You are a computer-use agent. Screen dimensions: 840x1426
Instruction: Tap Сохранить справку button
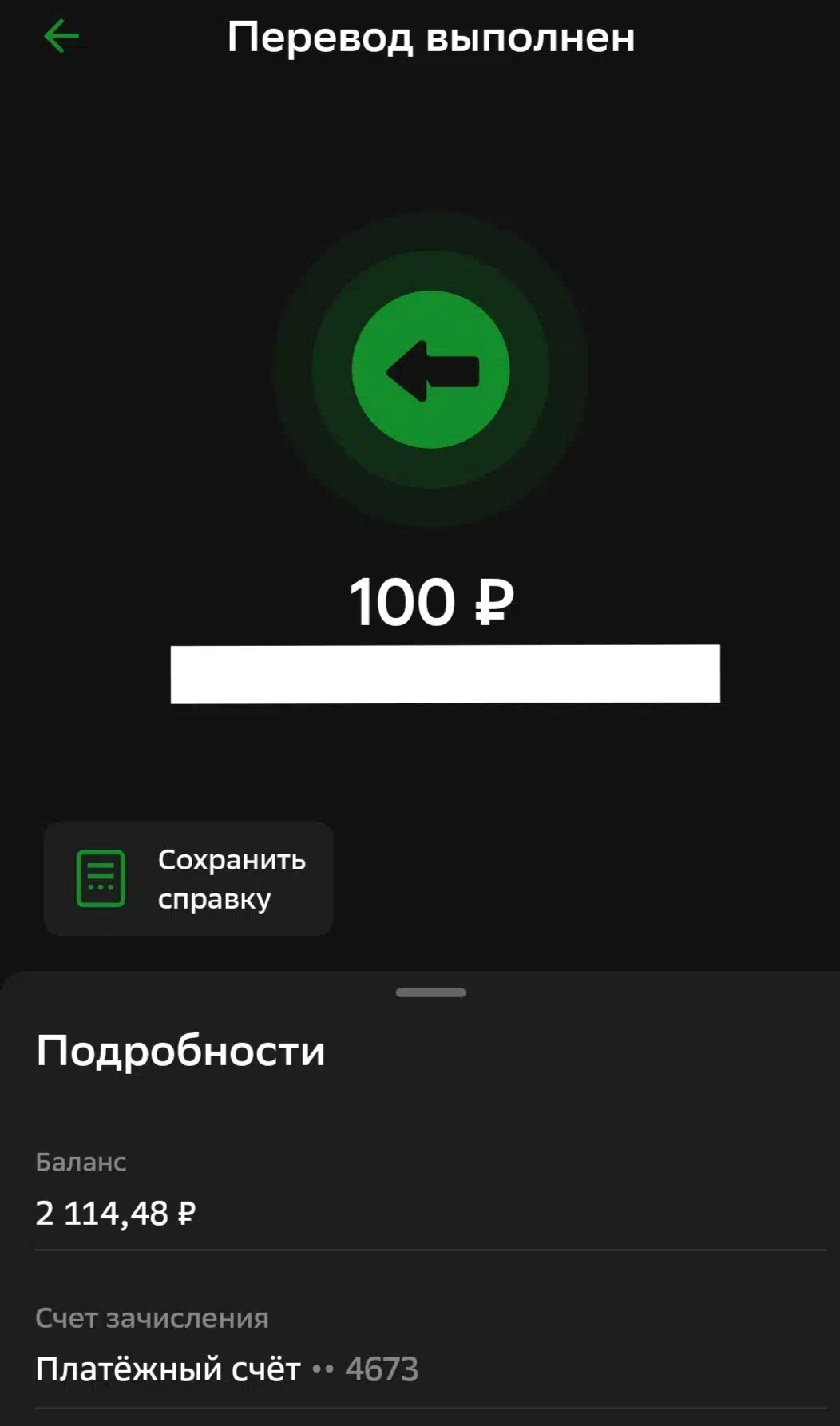coord(188,878)
